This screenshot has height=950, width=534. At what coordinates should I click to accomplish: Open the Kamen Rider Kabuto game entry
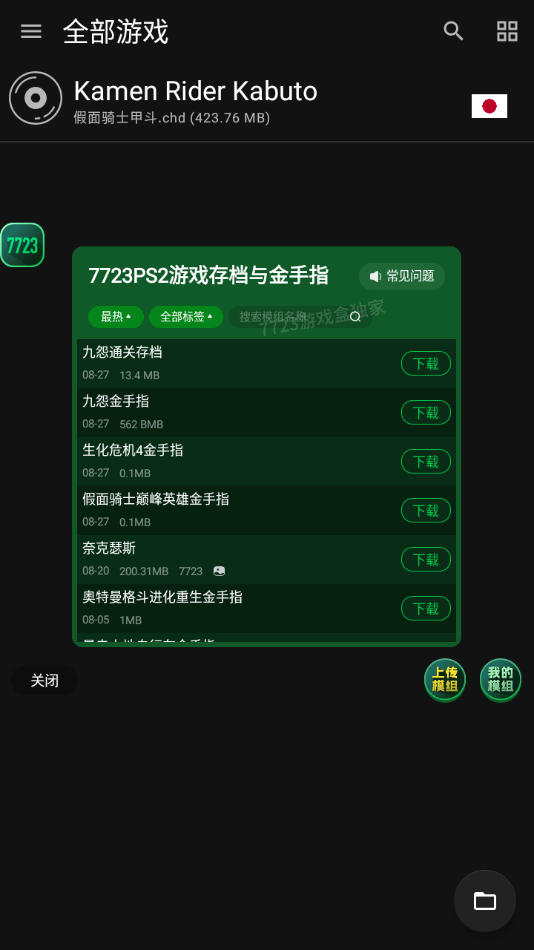click(267, 99)
